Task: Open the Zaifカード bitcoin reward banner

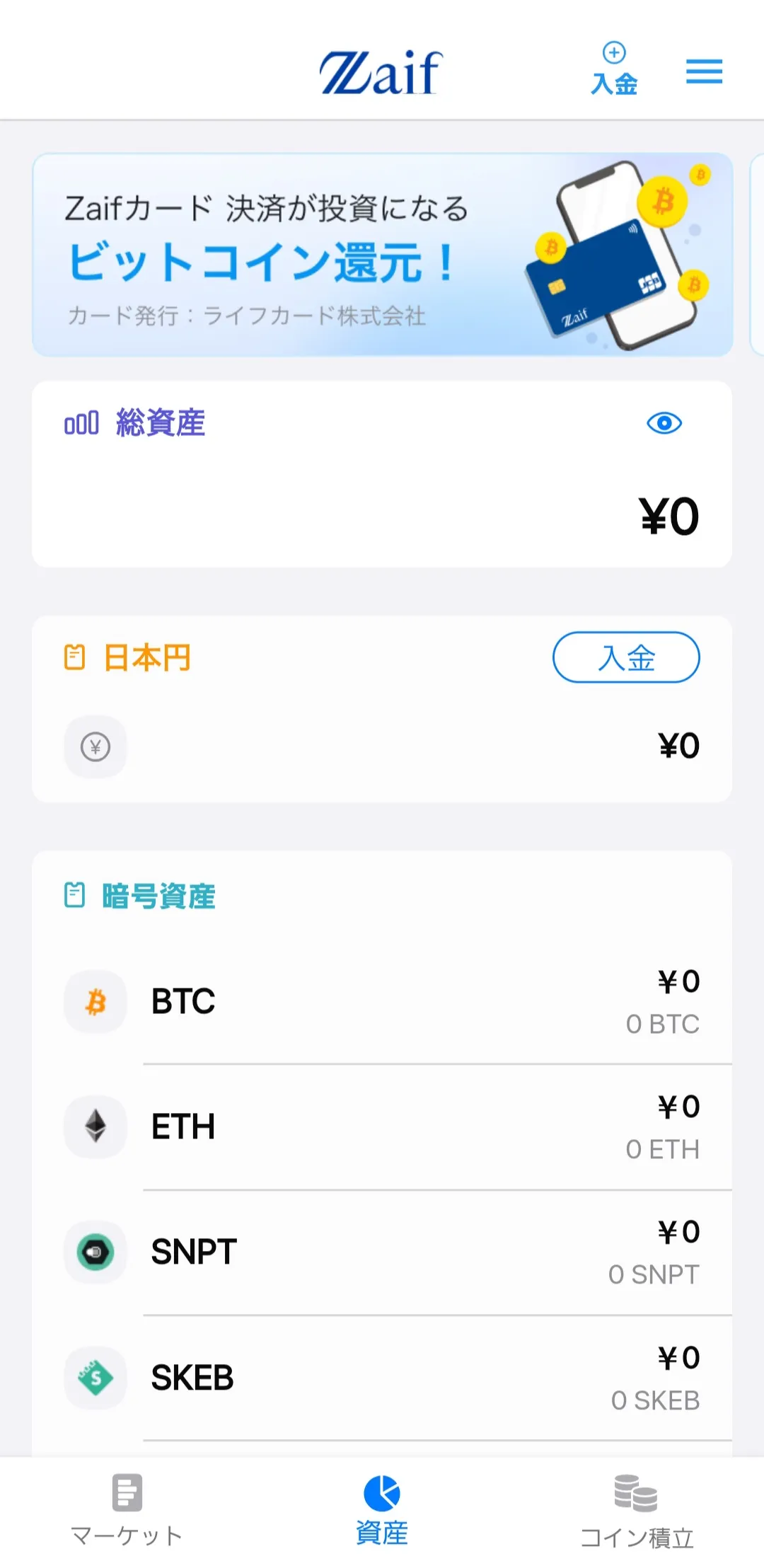Action: pos(382,255)
